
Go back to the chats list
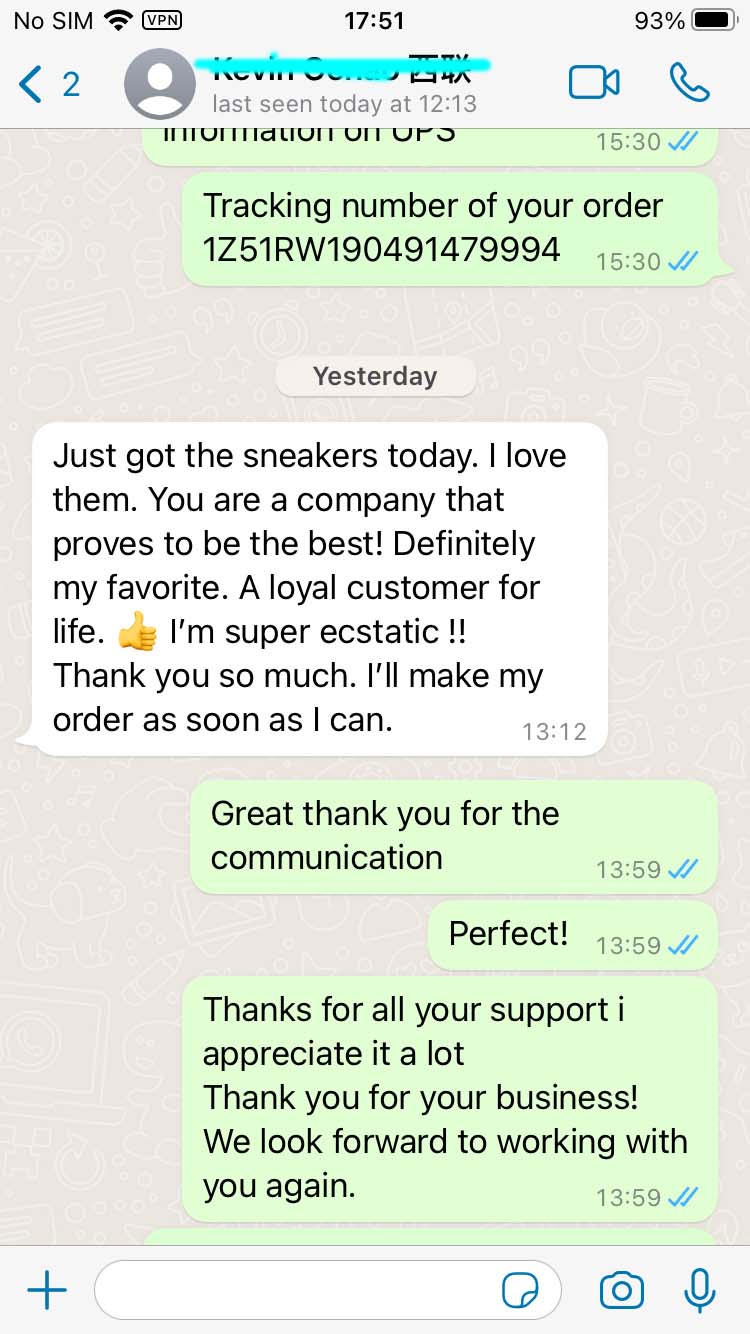[x=47, y=84]
